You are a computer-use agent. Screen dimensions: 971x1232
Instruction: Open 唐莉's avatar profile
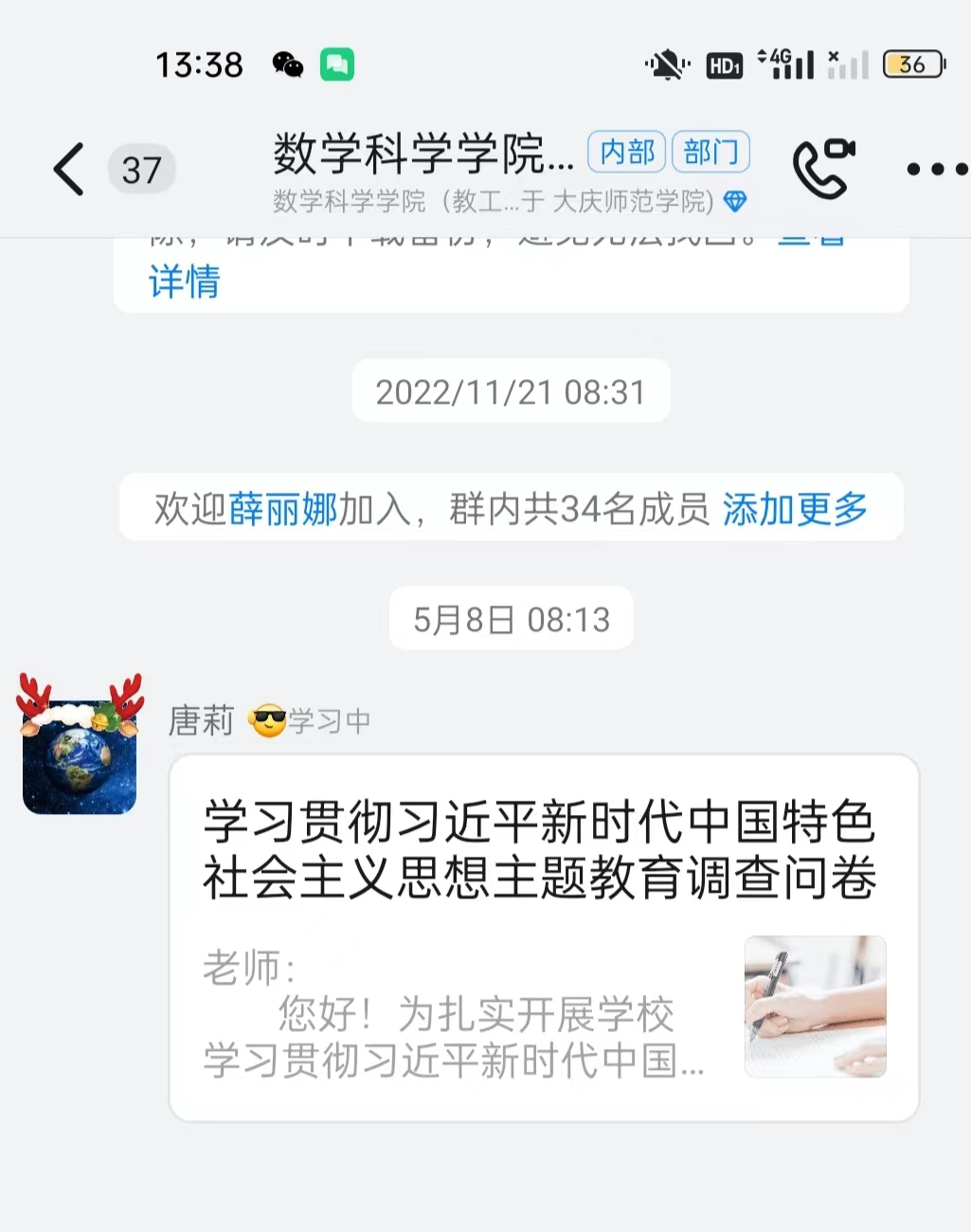pos(80,747)
